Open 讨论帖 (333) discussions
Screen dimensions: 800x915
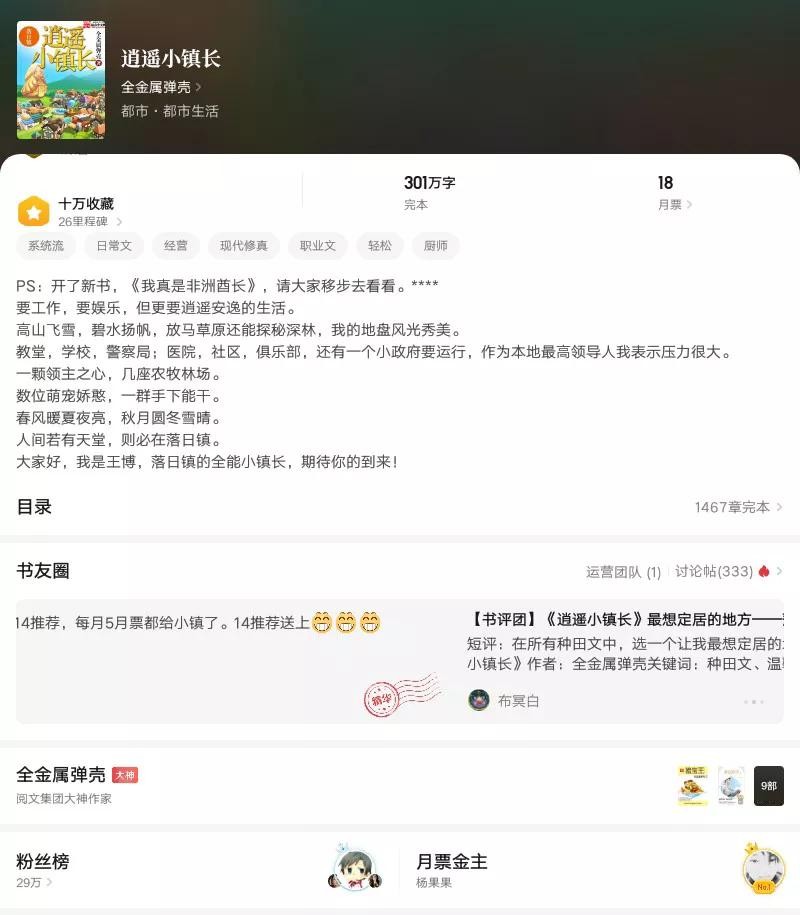pyautogui.click(x=721, y=572)
